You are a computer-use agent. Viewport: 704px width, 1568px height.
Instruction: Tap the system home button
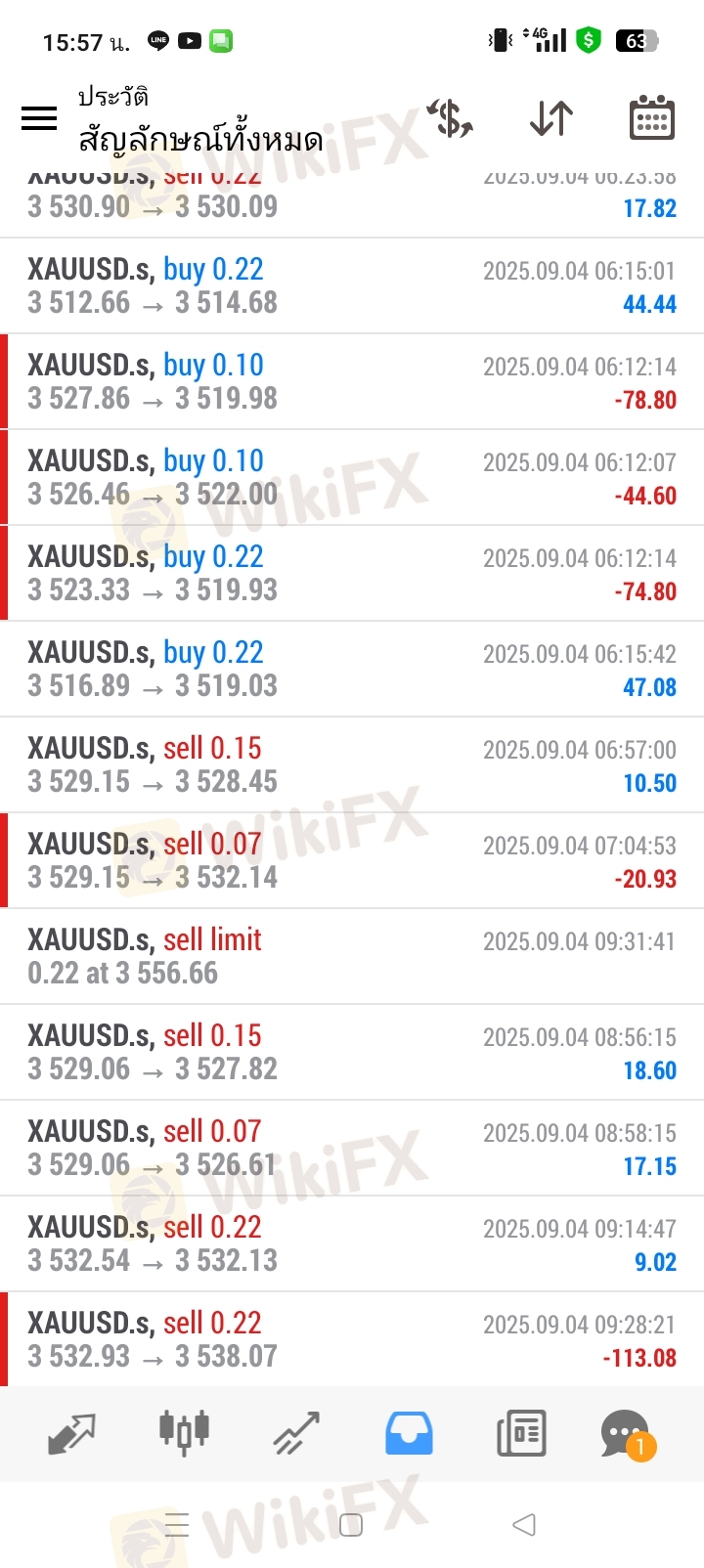[351, 1524]
